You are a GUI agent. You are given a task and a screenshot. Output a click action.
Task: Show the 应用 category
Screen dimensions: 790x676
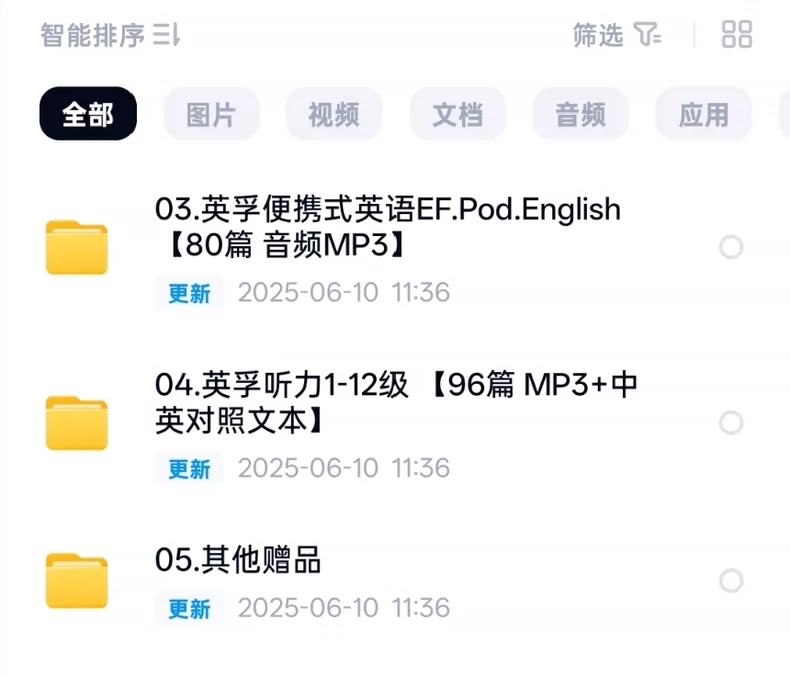[703, 114]
